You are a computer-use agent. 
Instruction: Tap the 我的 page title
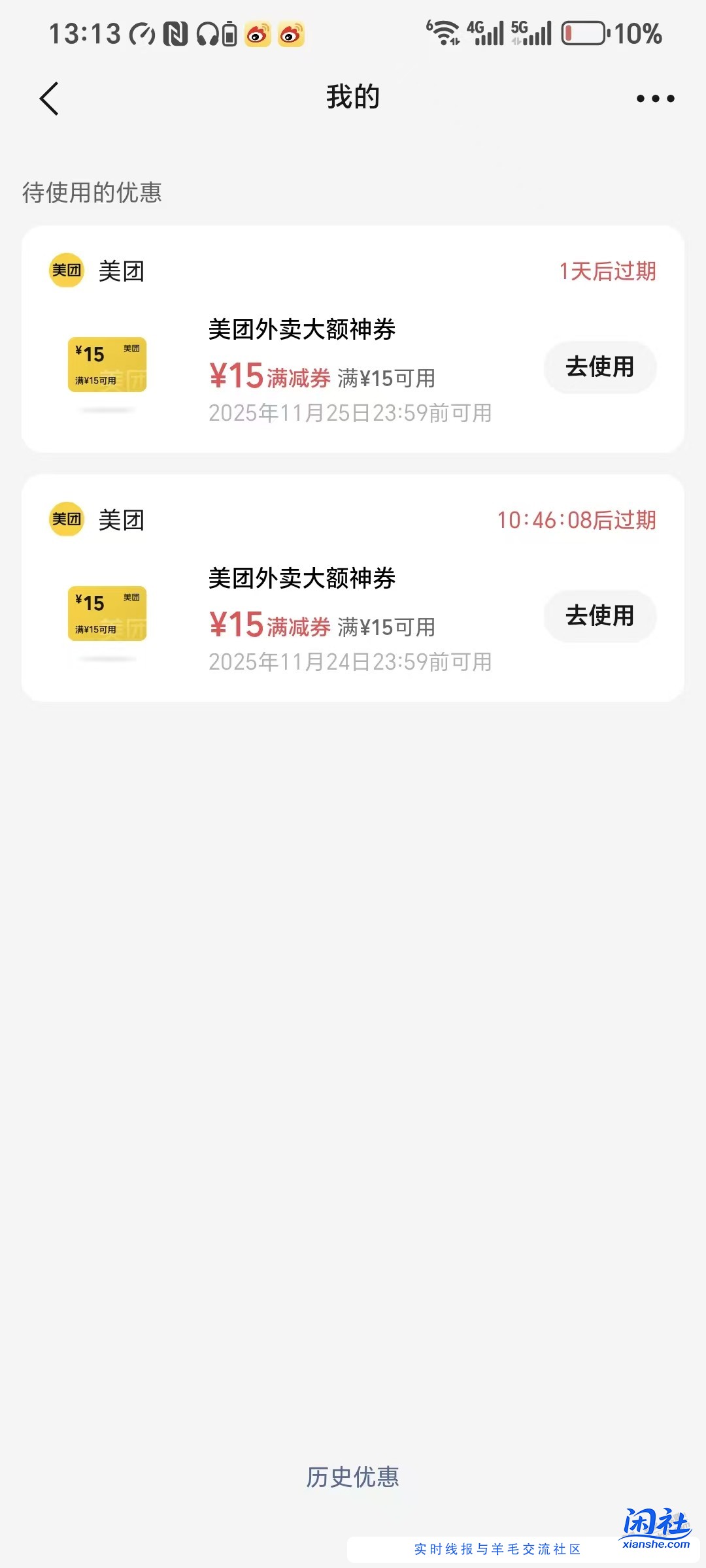coord(352,97)
